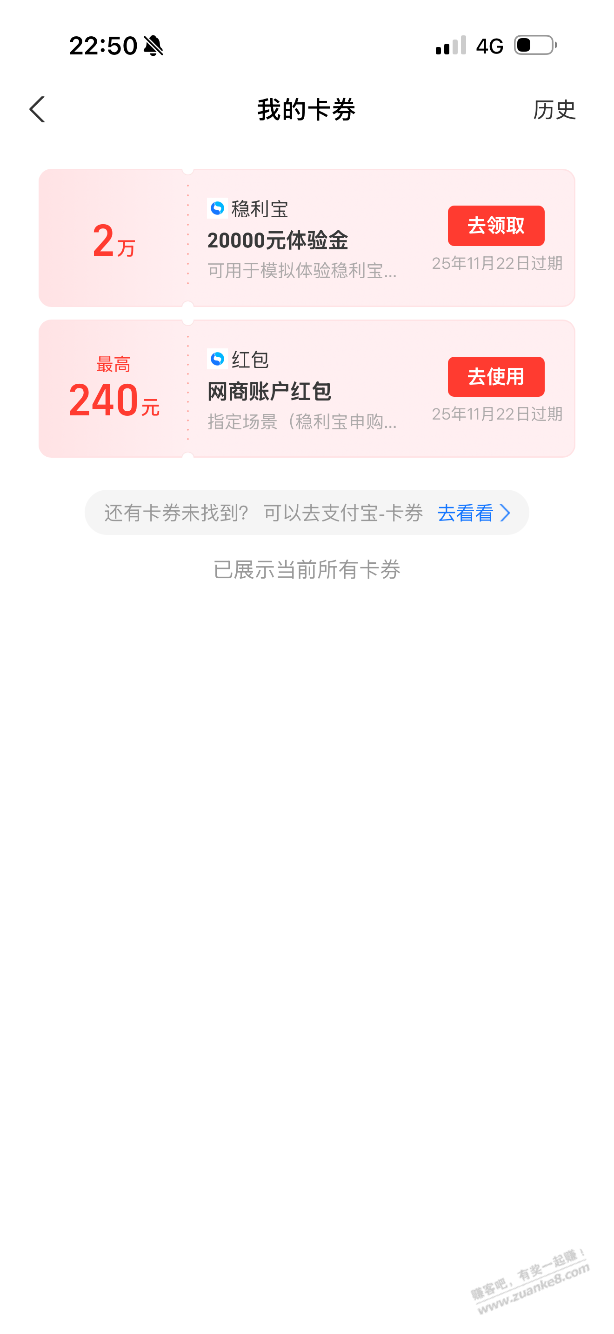
Task: Tap 去使用 on the 红包 coupon
Action: click(x=495, y=377)
